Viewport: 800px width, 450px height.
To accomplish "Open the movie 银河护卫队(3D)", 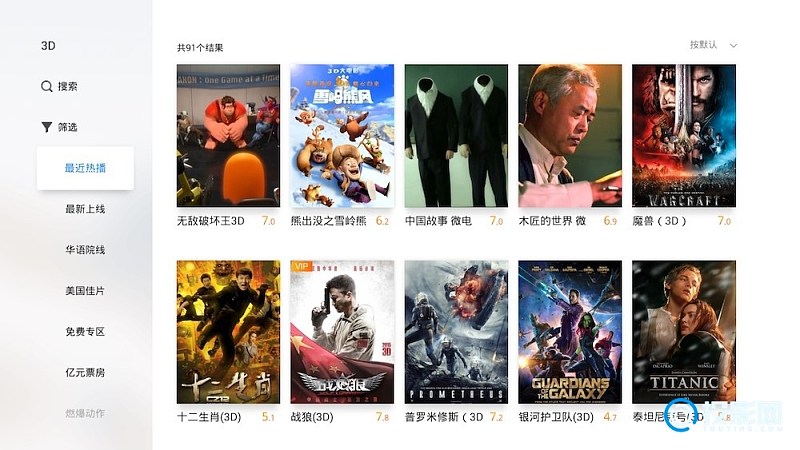I will coord(570,332).
